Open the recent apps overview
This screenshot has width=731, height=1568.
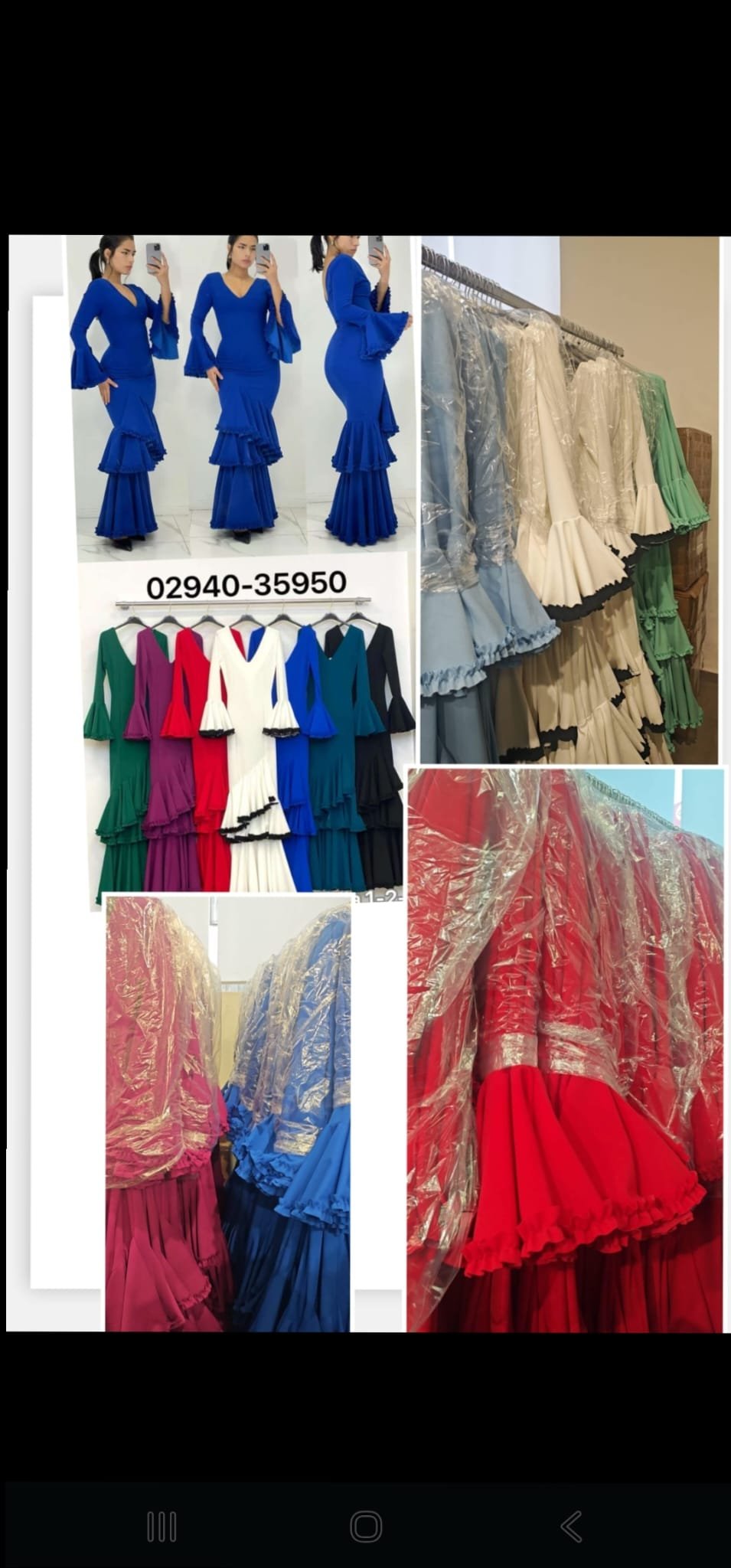[162, 1505]
